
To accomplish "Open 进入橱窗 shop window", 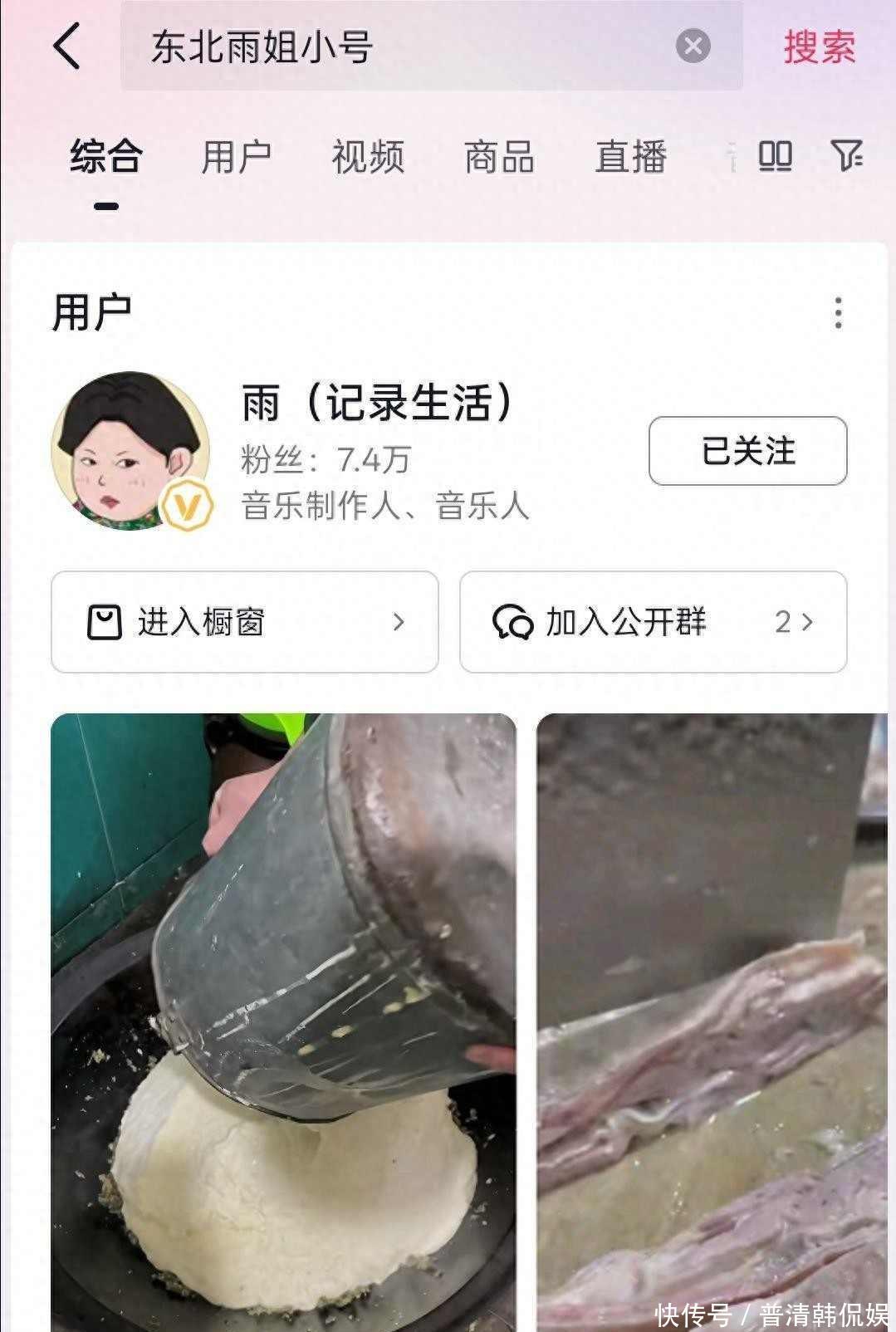I will (244, 622).
